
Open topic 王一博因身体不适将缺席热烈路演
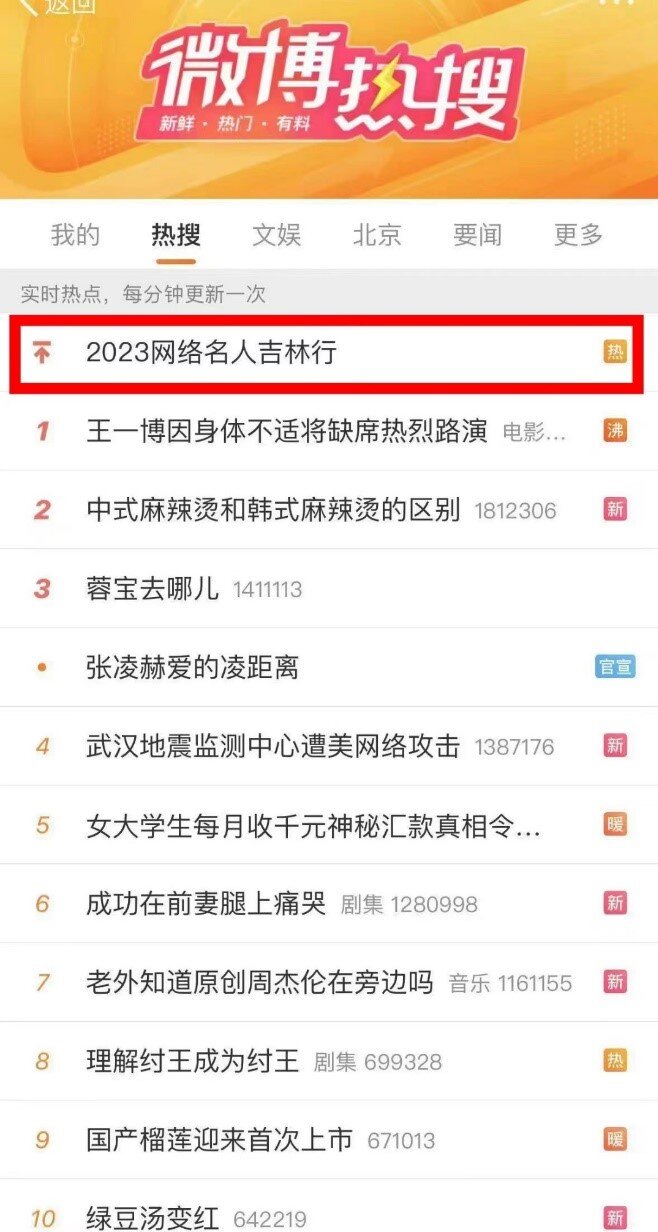pyautogui.click(x=287, y=431)
